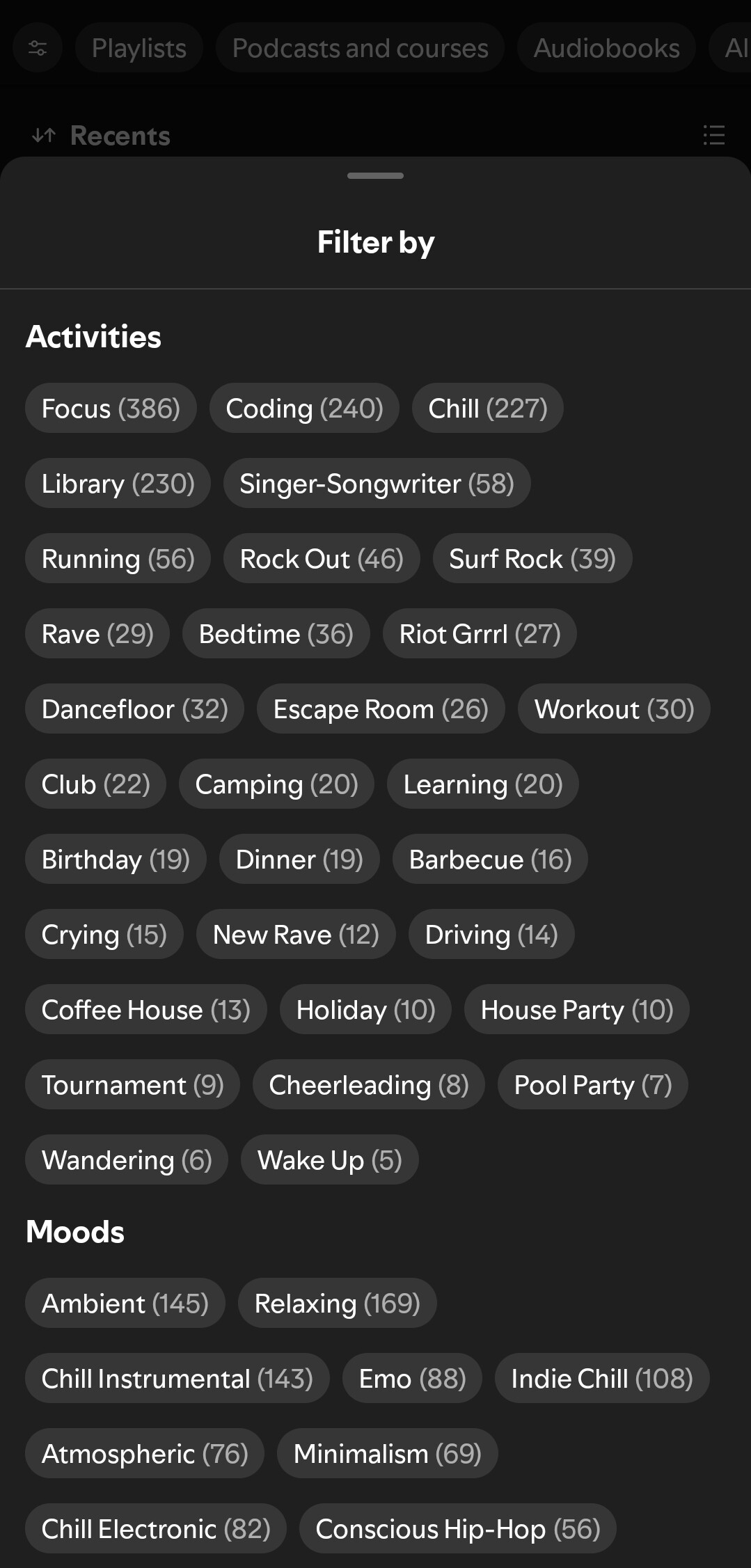This screenshot has width=751, height=1568.
Task: Tap the Bedtime (36) chip
Action: tap(276, 634)
